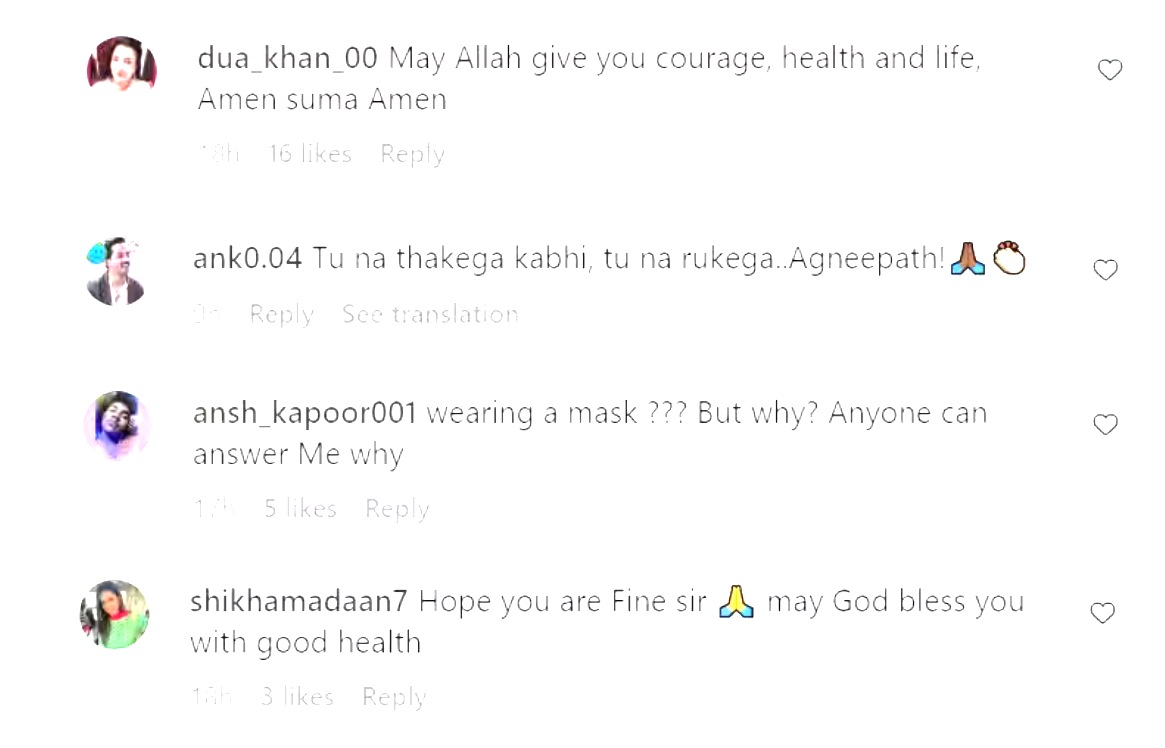View the 5 likes on ansh_kapoor001's comment
This screenshot has height=748, width=1165.
(x=300, y=509)
